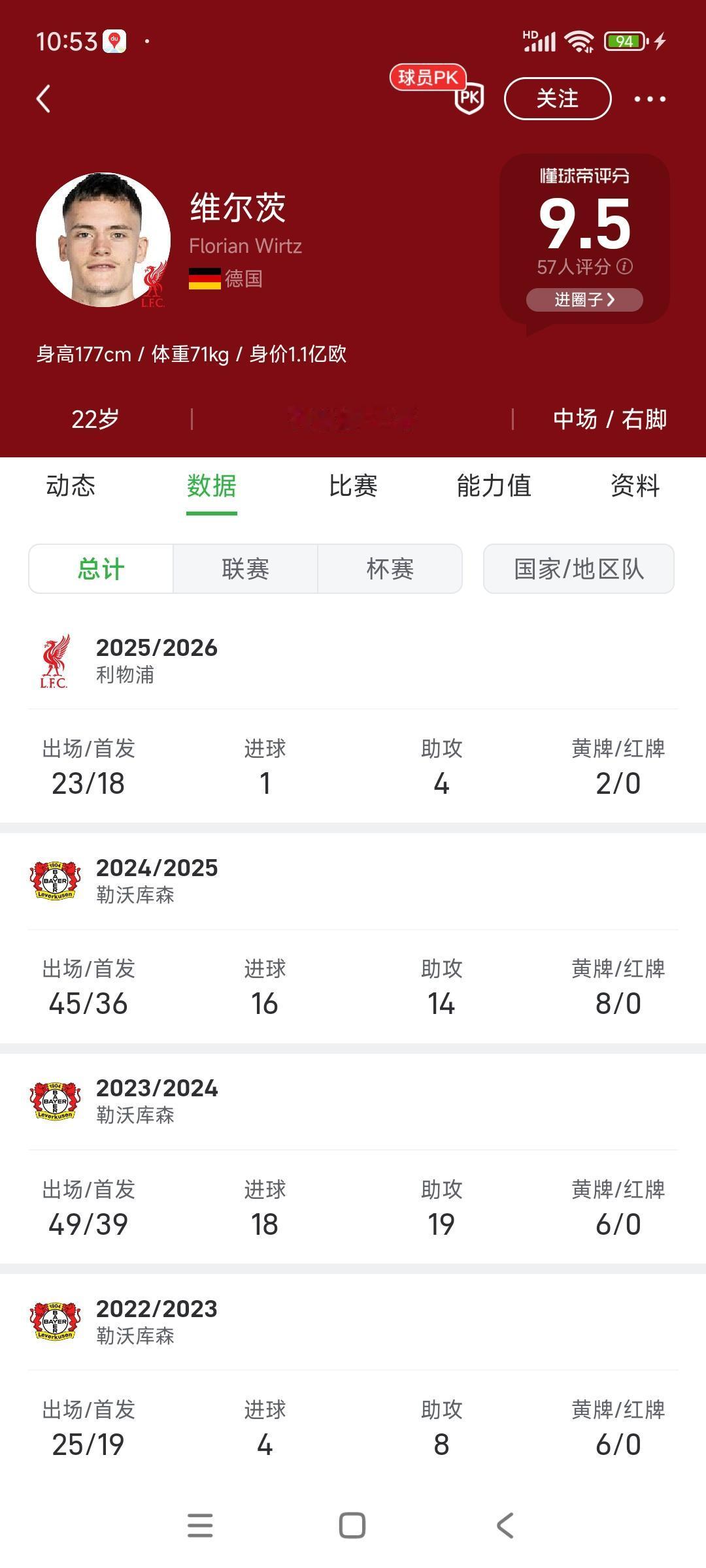Viewport: 706px width, 1568px height.
Task: Tap the 关注 follow button
Action: 558,98
